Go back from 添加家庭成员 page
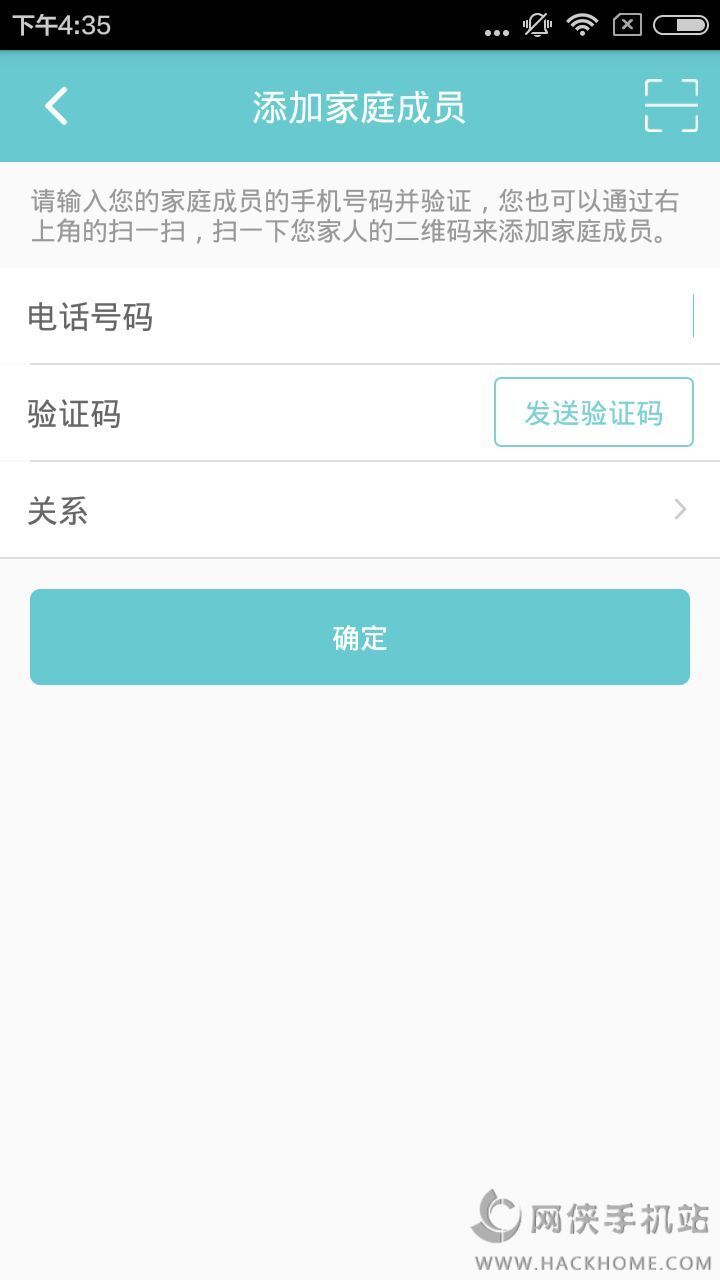Screen dimensions: 720x1280 (56, 106)
